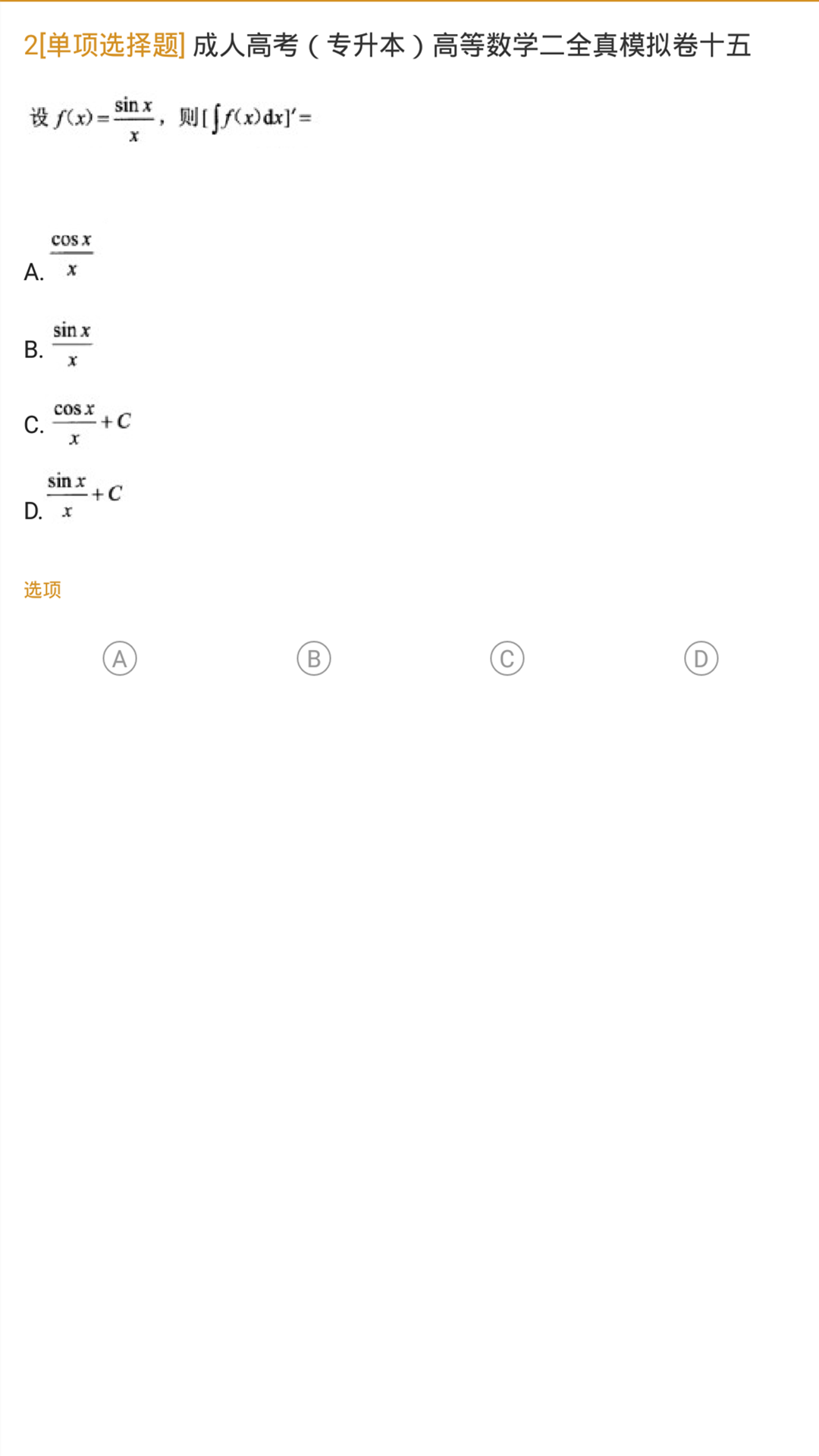819x1456 pixels.
Task: Tap the circle labeled B under 选项
Action: coord(313,657)
